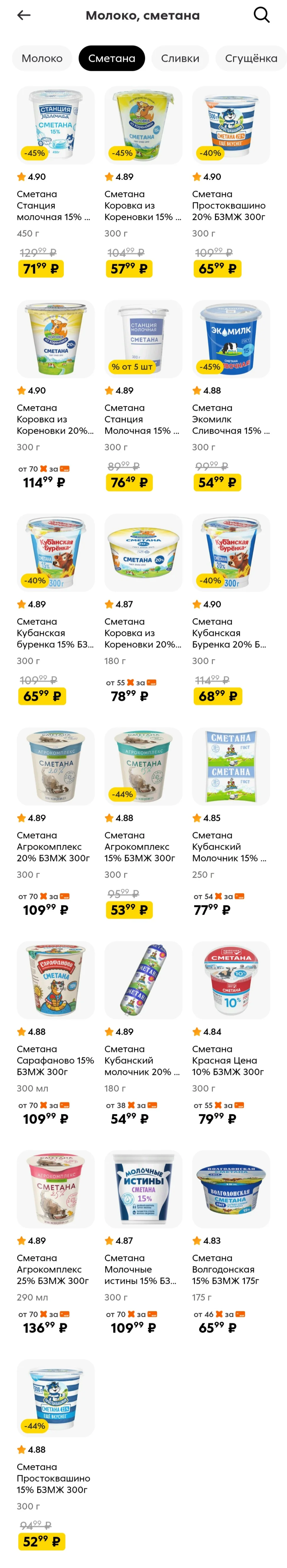Select the Сливки category chip
287x1568 pixels.
pos(180,59)
